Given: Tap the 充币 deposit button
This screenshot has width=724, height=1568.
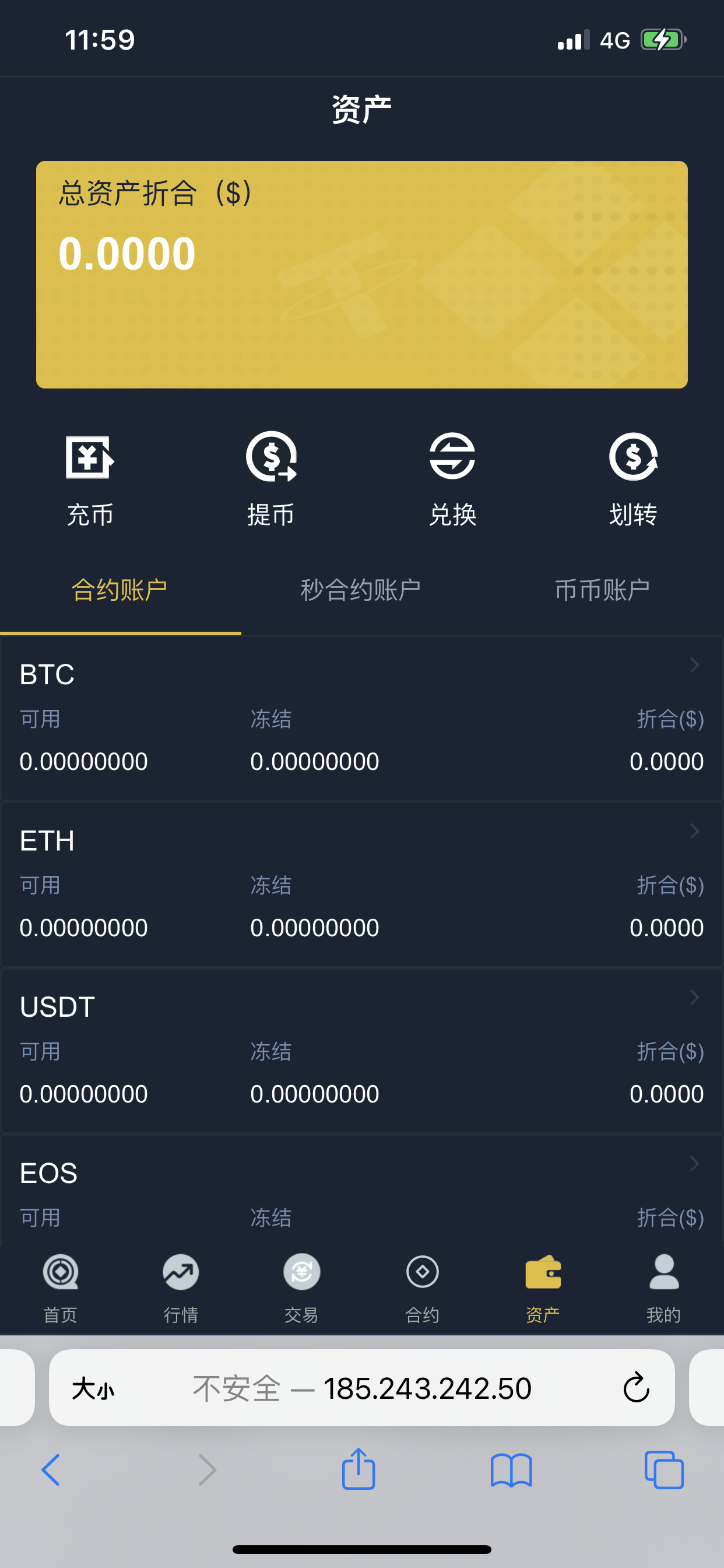Looking at the screenshot, I should click(x=90, y=478).
